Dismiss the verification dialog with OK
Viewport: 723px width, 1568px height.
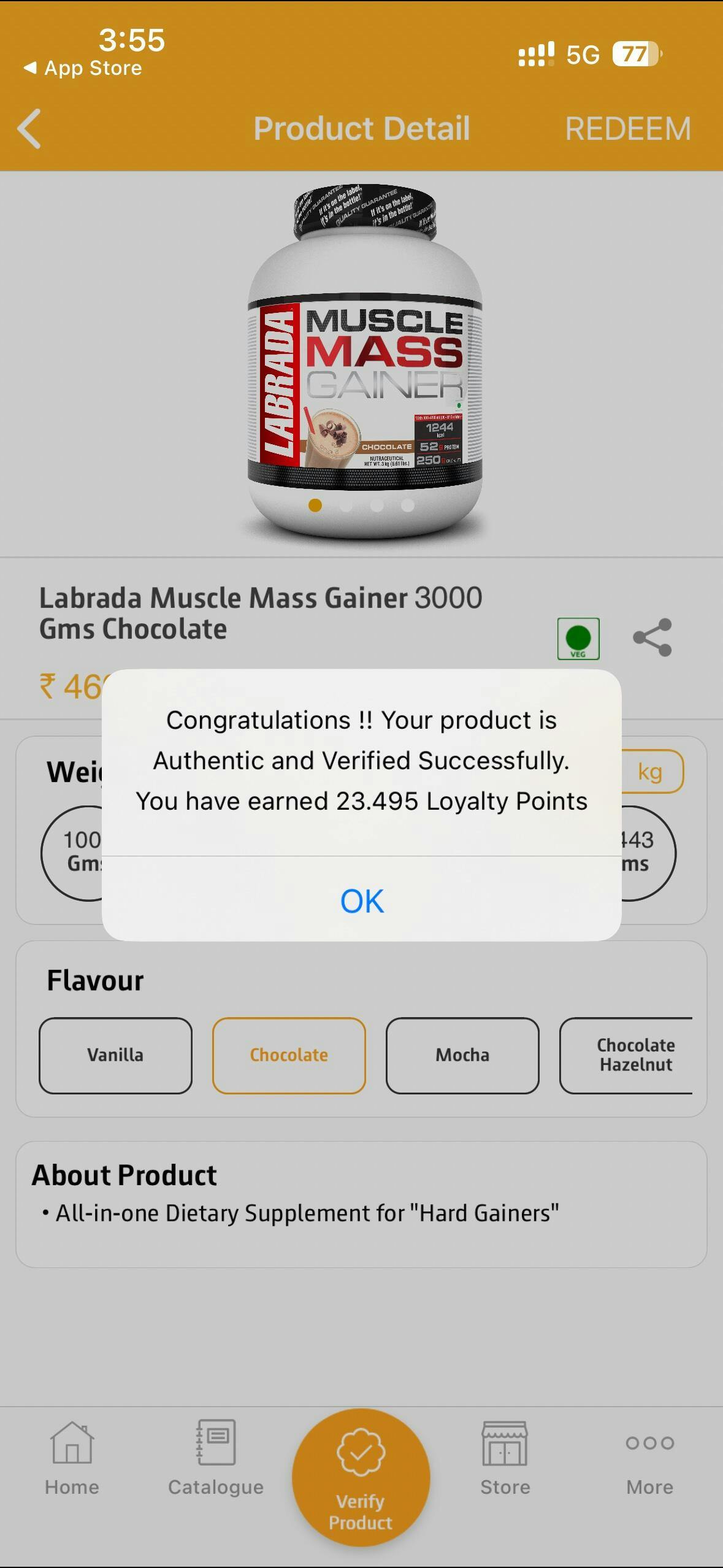[362, 901]
